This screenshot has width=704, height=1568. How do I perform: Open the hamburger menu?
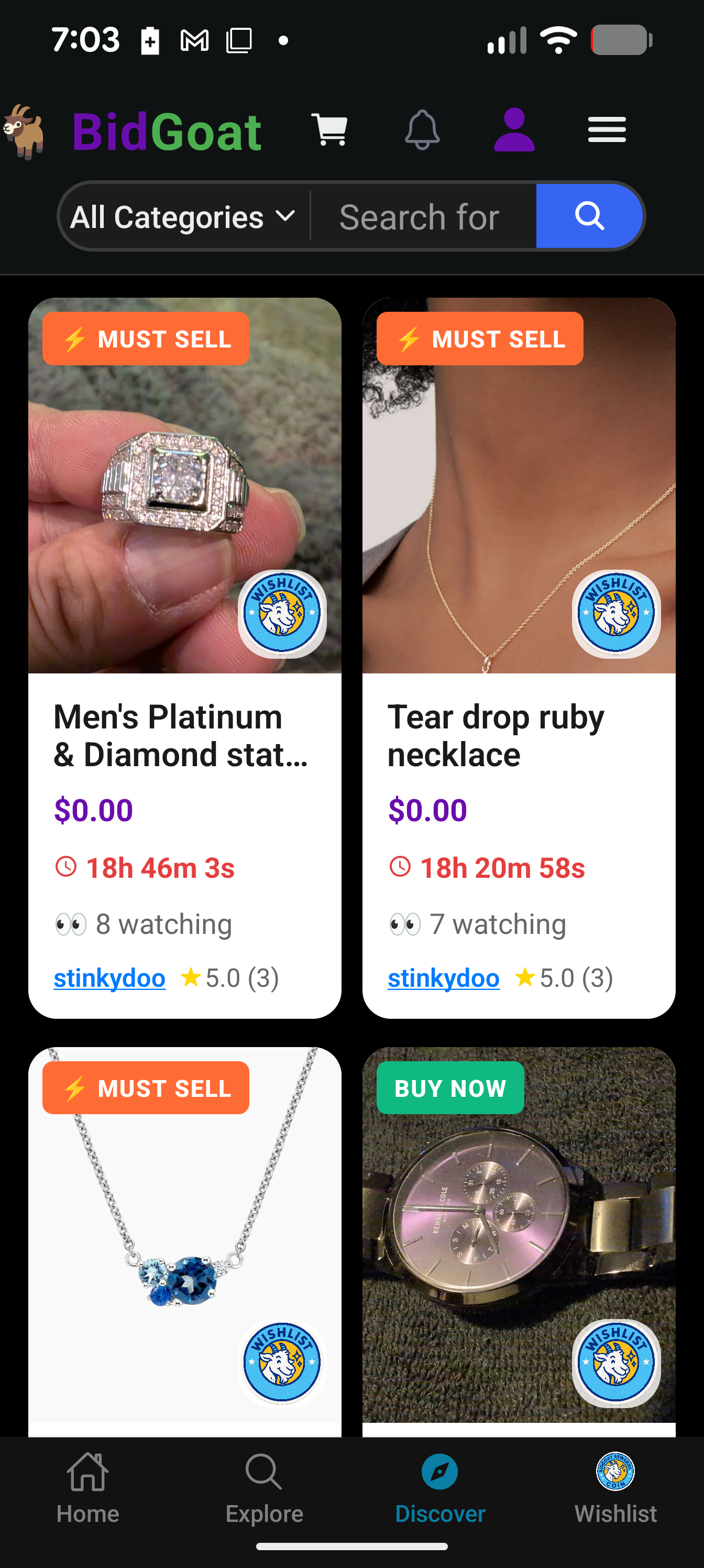click(607, 129)
